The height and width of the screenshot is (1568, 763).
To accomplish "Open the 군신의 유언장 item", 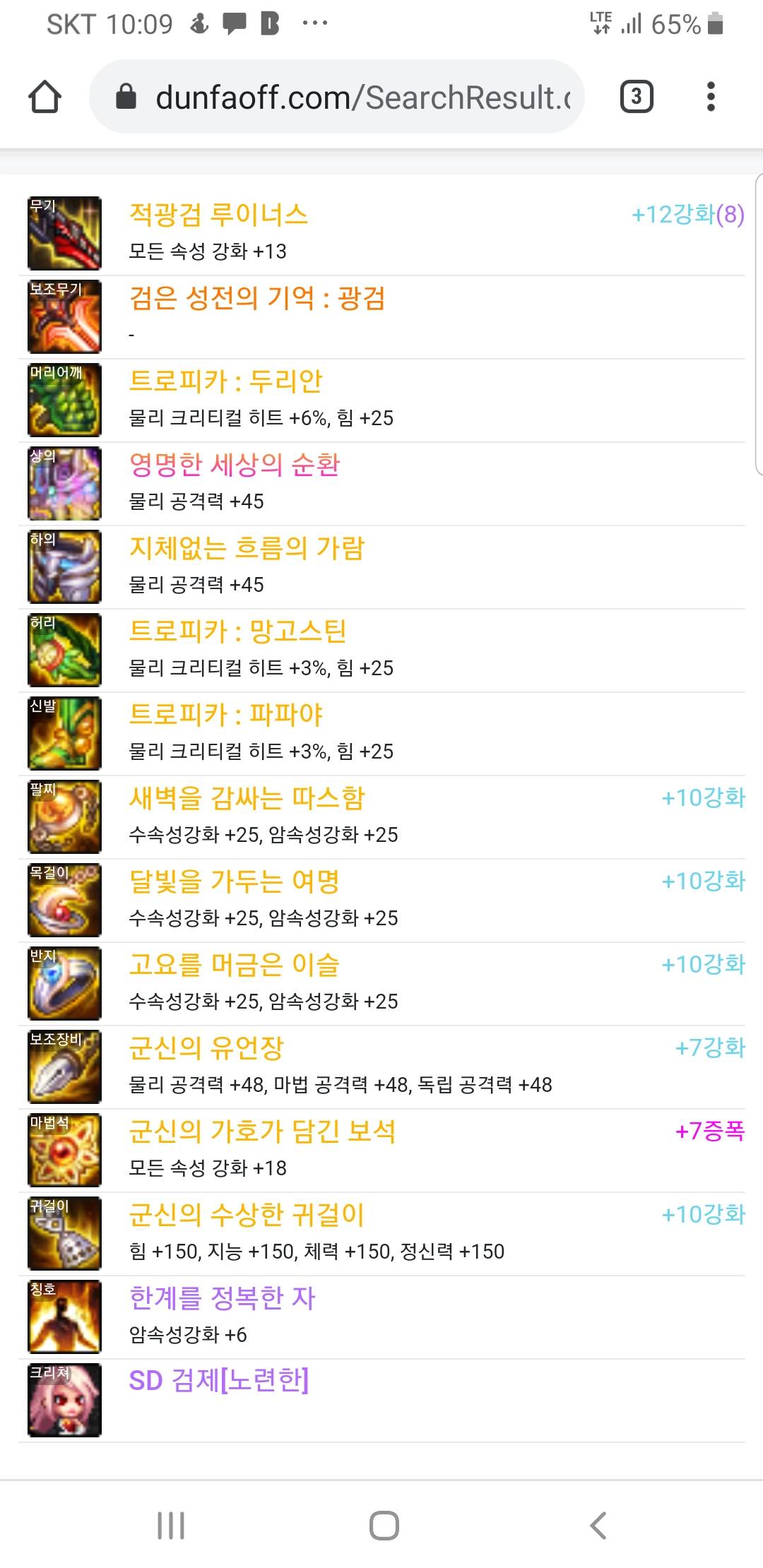I will click(206, 1047).
